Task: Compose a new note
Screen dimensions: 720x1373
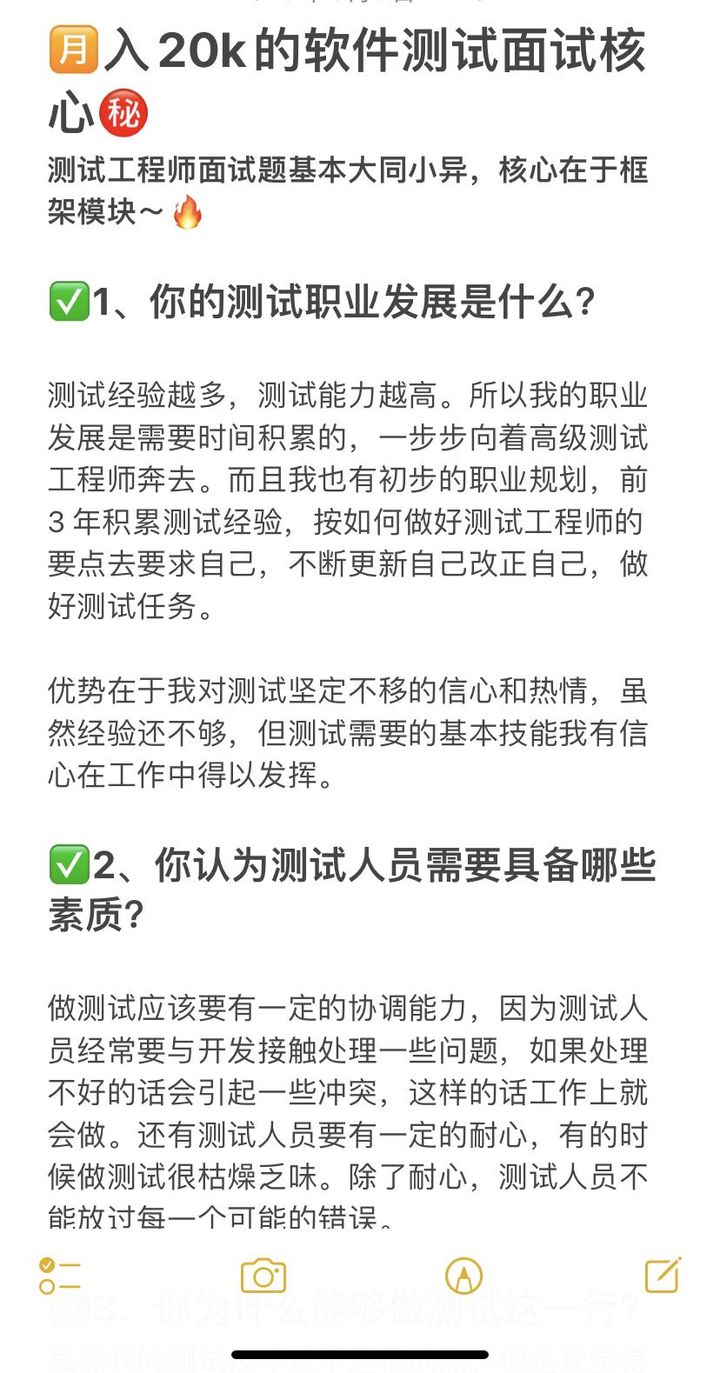Action: click(x=663, y=1275)
